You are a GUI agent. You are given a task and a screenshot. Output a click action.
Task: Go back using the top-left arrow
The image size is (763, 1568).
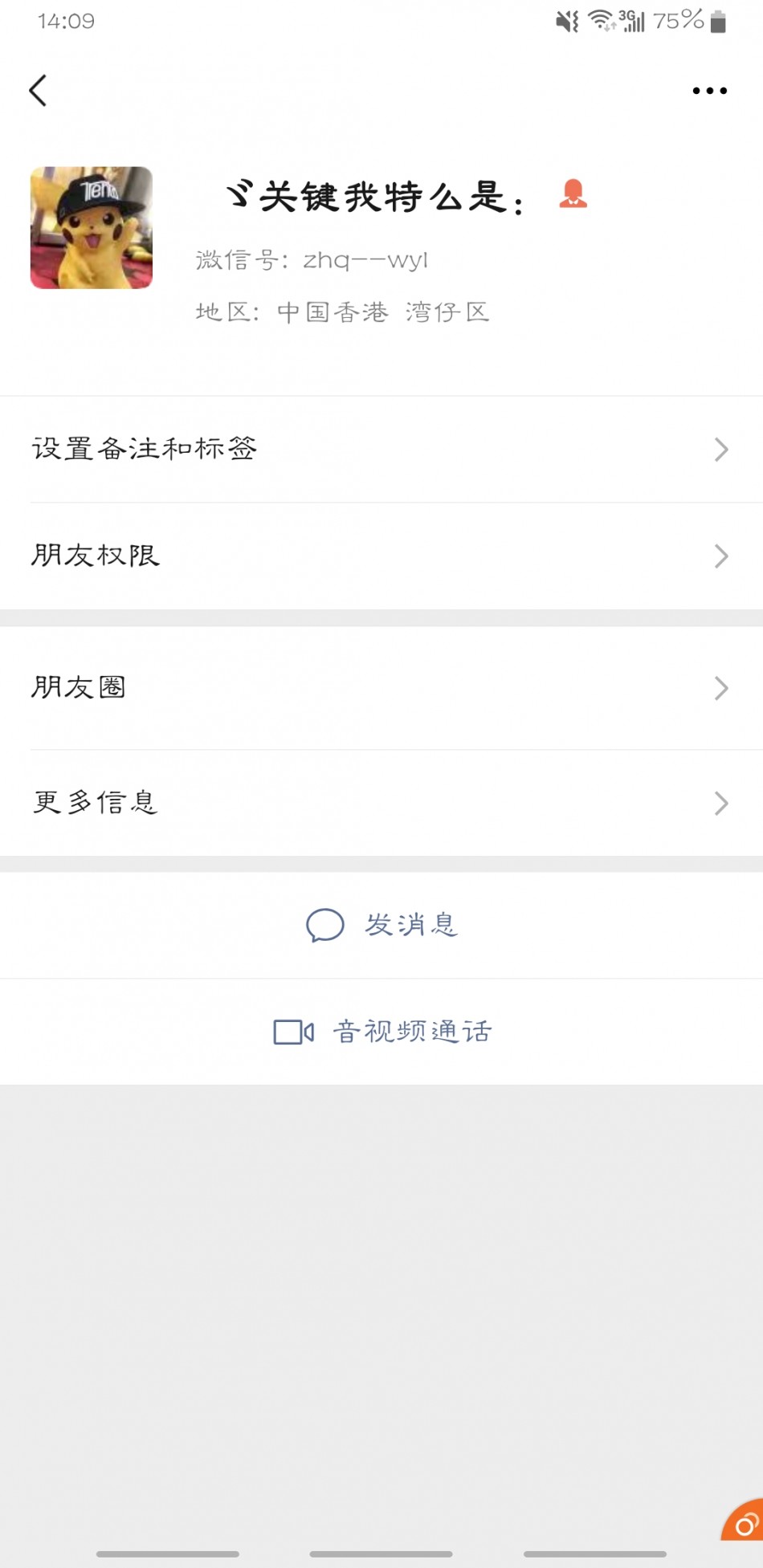tap(38, 91)
